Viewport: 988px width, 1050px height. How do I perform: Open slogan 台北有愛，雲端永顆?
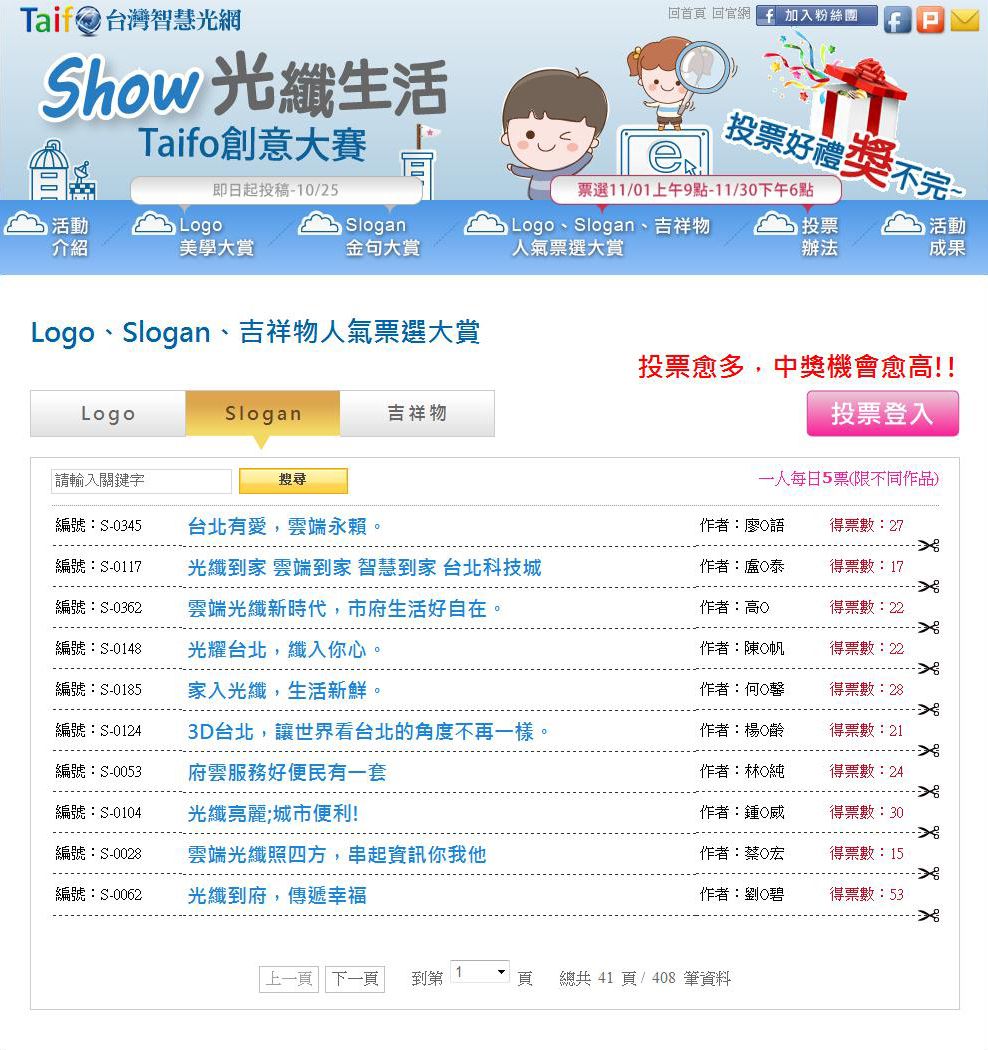click(285, 526)
